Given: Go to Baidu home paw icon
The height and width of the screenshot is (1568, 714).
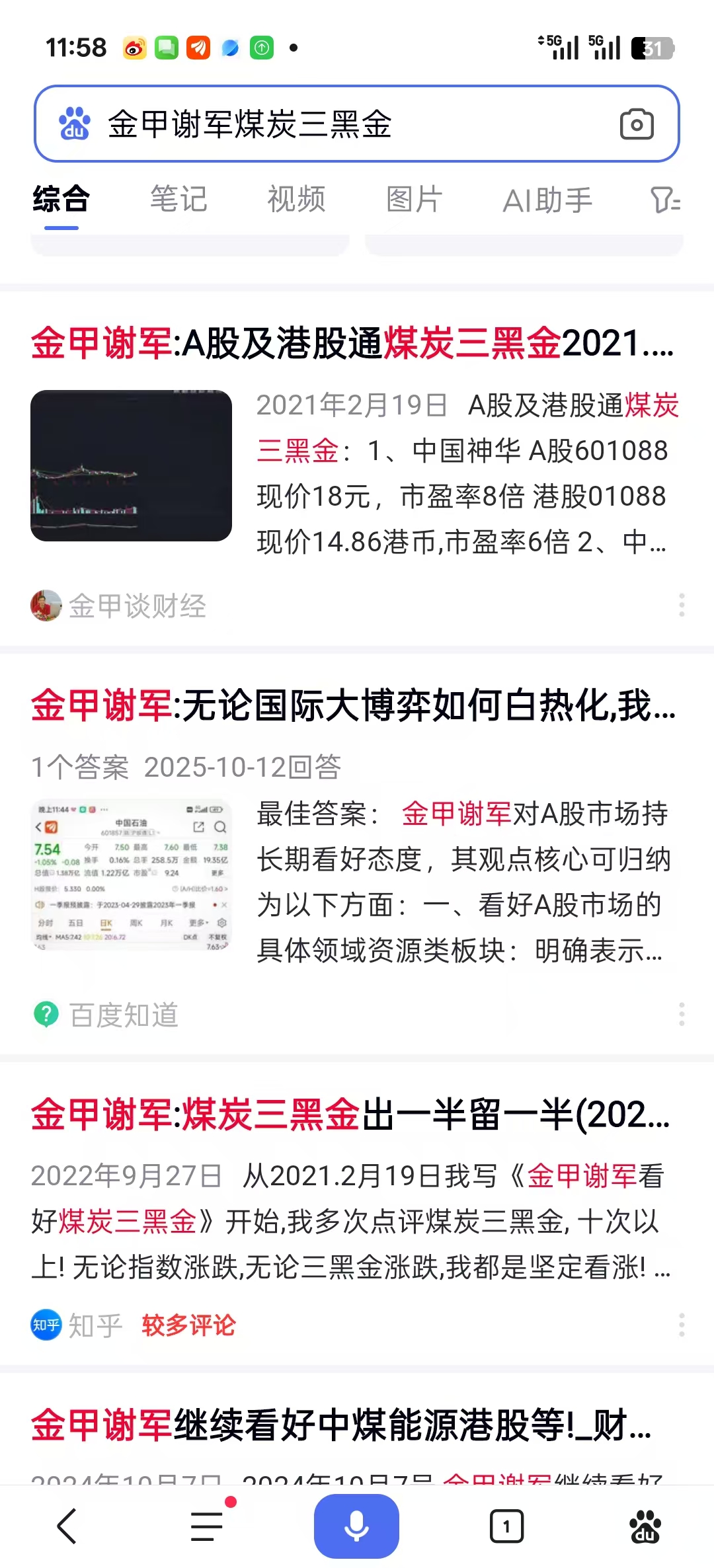Looking at the screenshot, I should point(645,1526).
